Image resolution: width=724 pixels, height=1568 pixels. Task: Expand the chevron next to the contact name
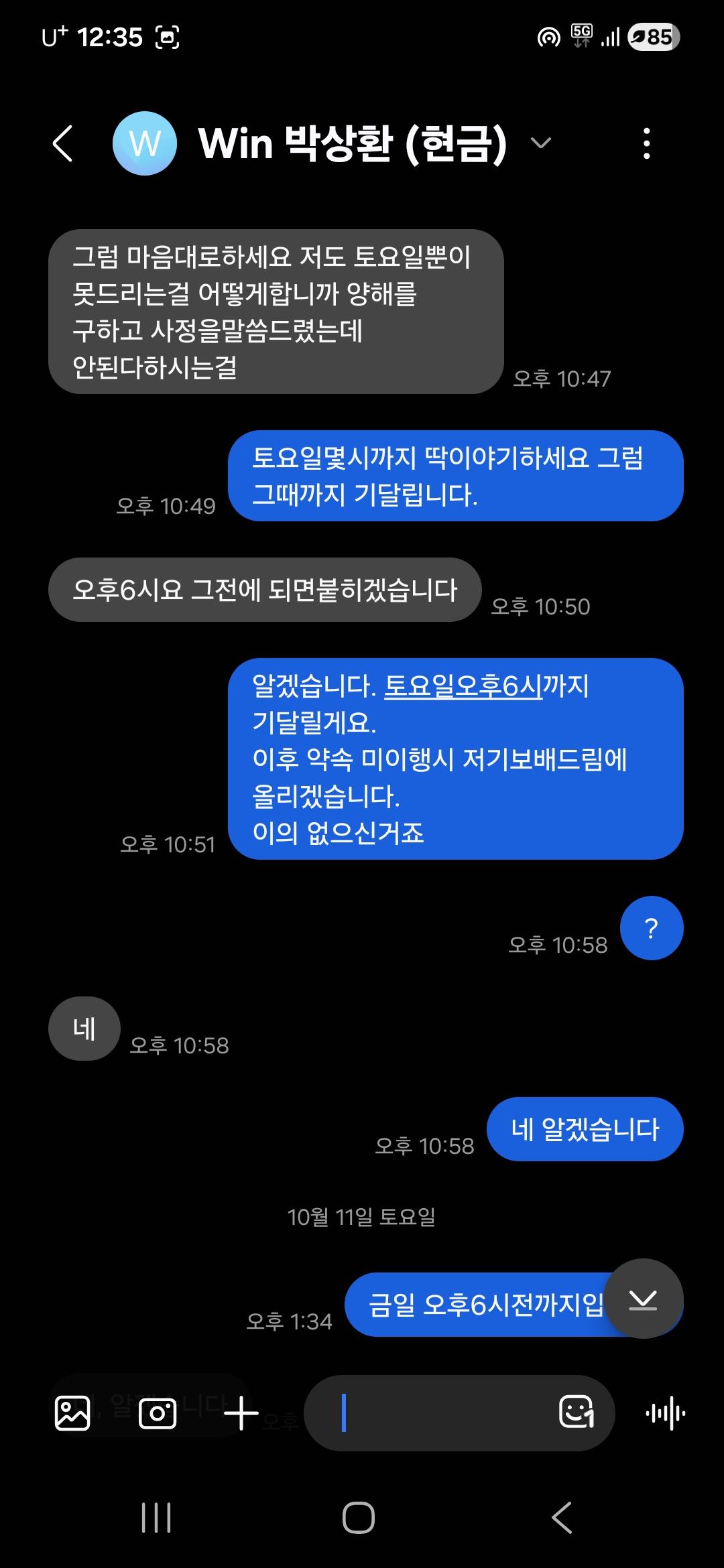540,143
